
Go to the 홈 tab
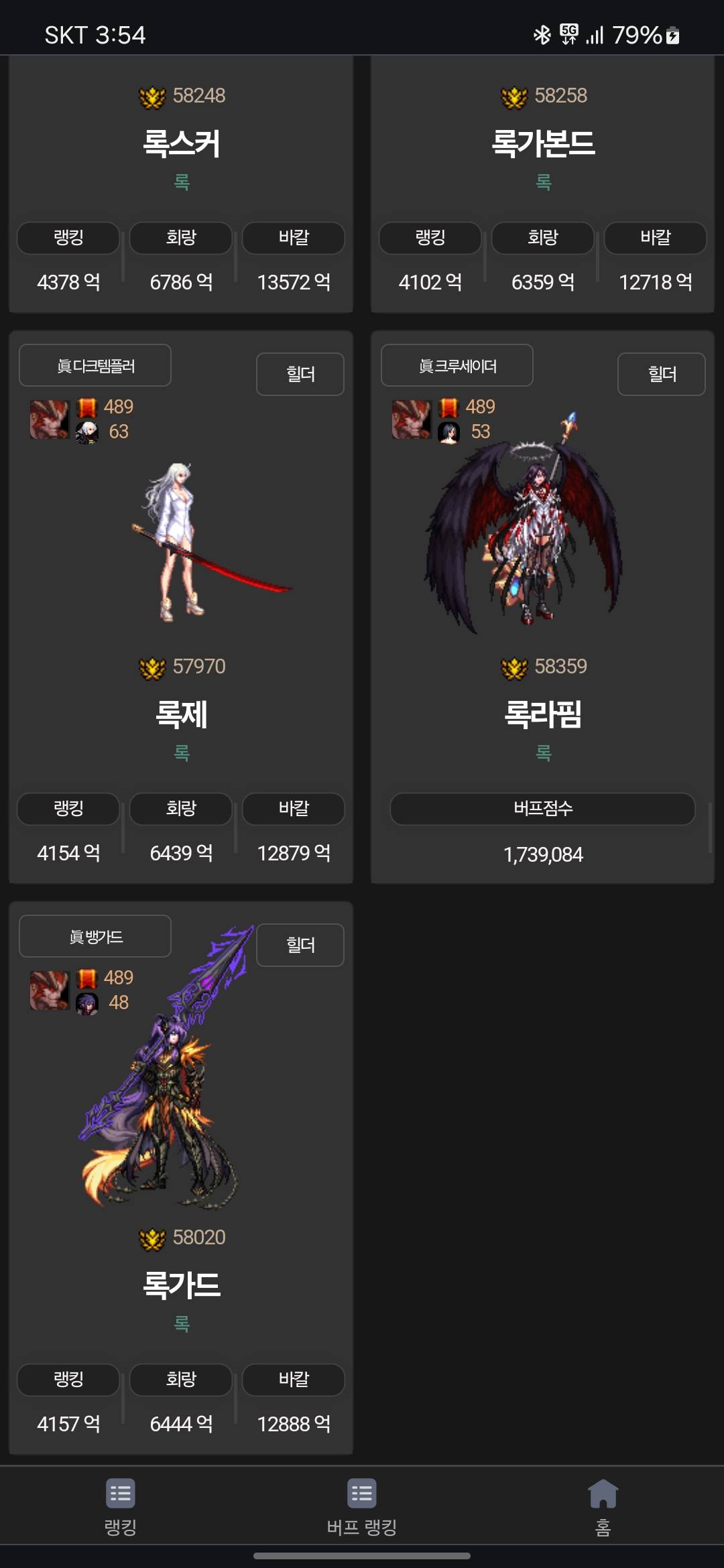[x=603, y=1506]
